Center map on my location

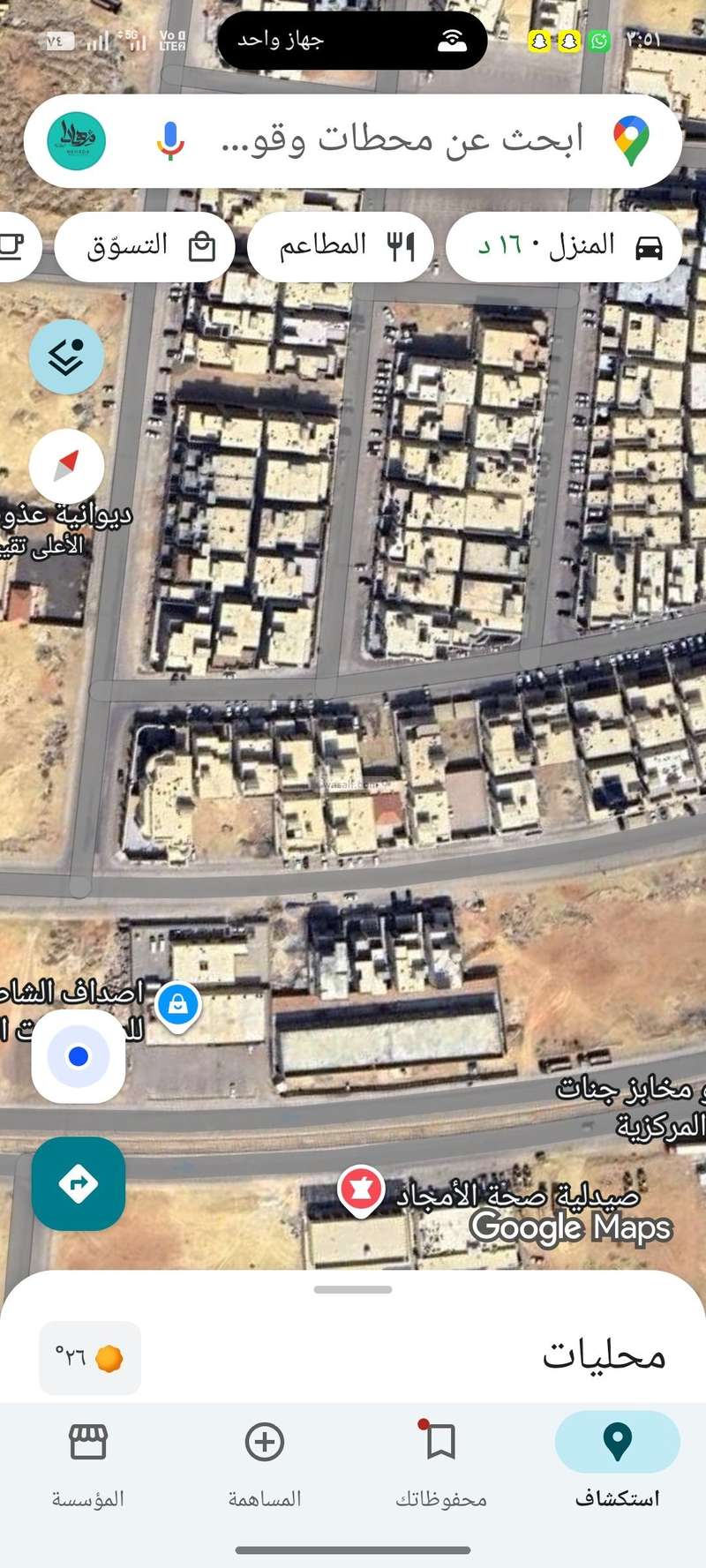[79, 1056]
